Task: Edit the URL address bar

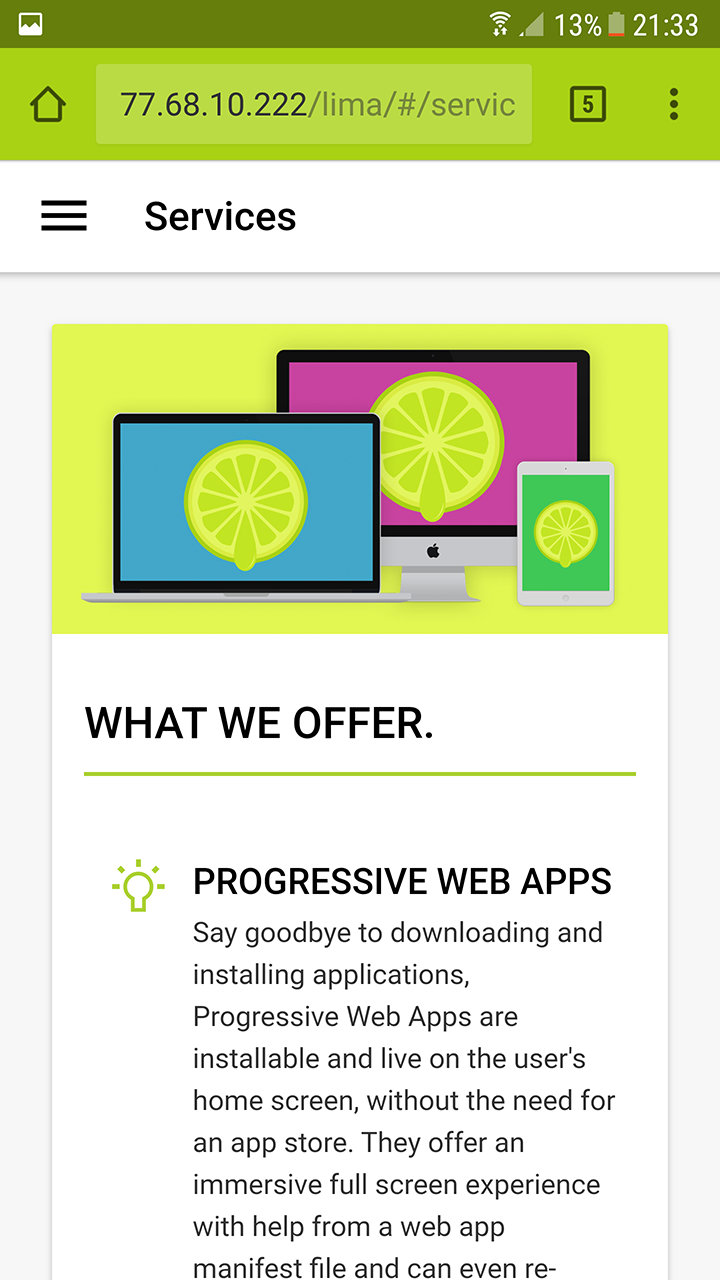Action: pyautogui.click(x=314, y=104)
